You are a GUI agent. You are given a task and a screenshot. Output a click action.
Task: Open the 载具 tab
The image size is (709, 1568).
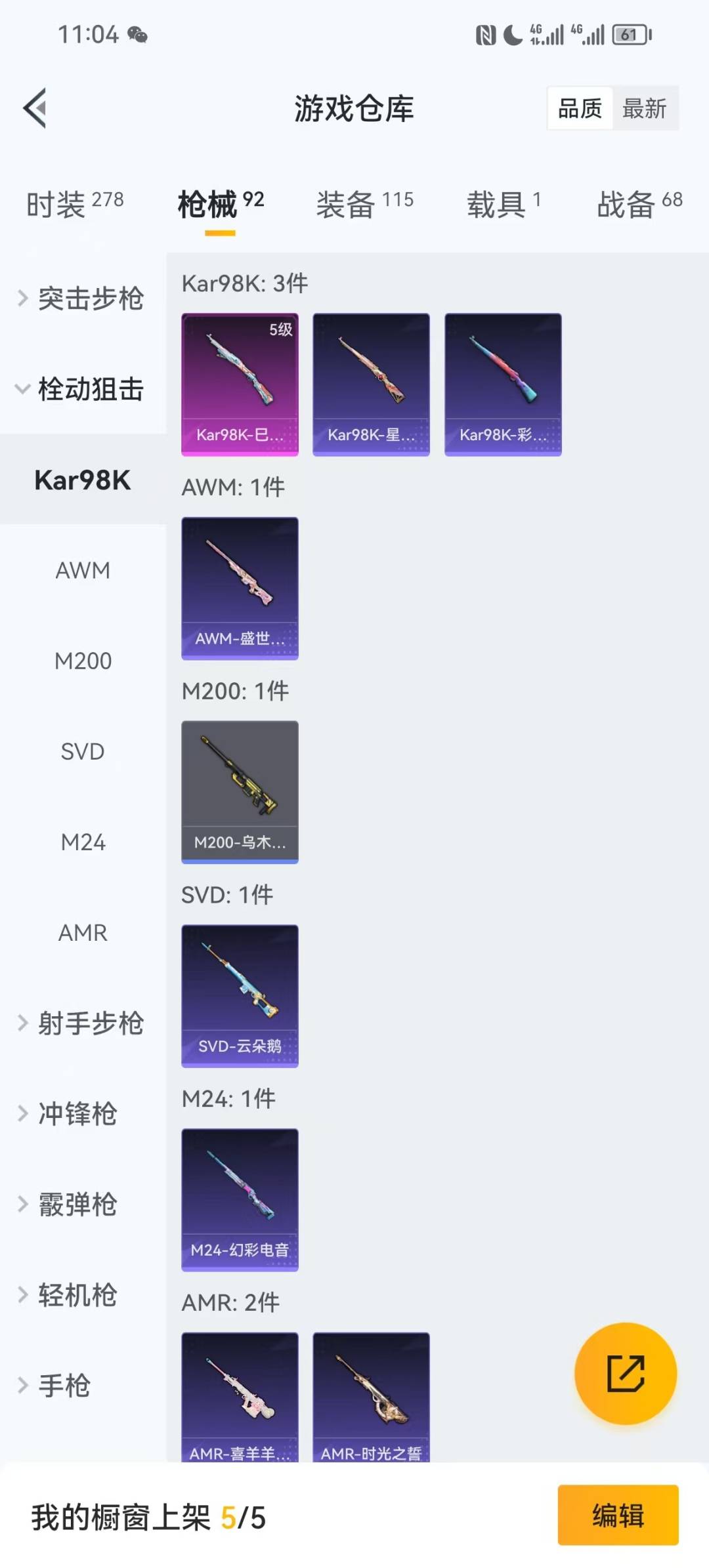[x=504, y=204]
